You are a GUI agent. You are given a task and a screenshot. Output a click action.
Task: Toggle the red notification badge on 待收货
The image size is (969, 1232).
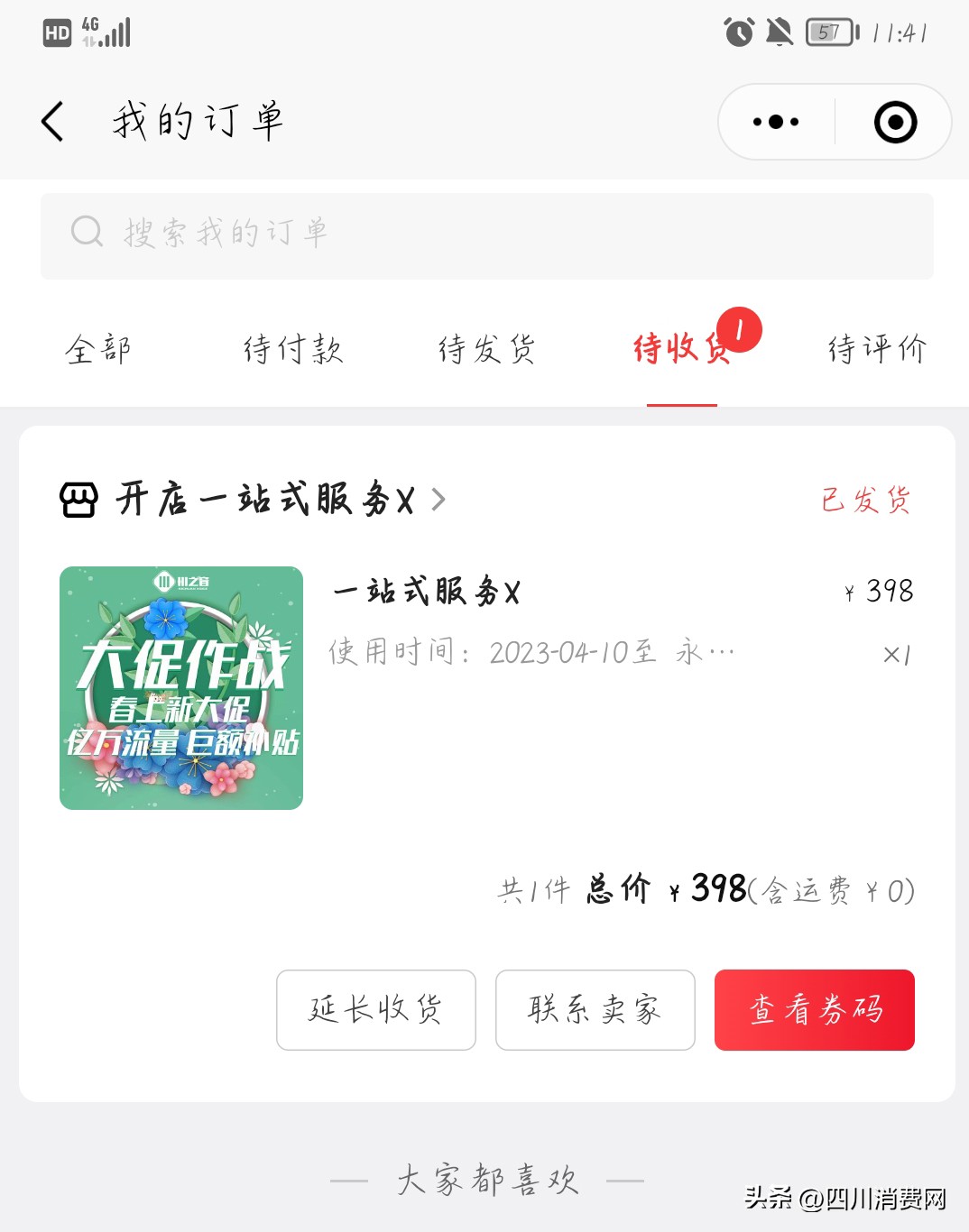[x=742, y=333]
